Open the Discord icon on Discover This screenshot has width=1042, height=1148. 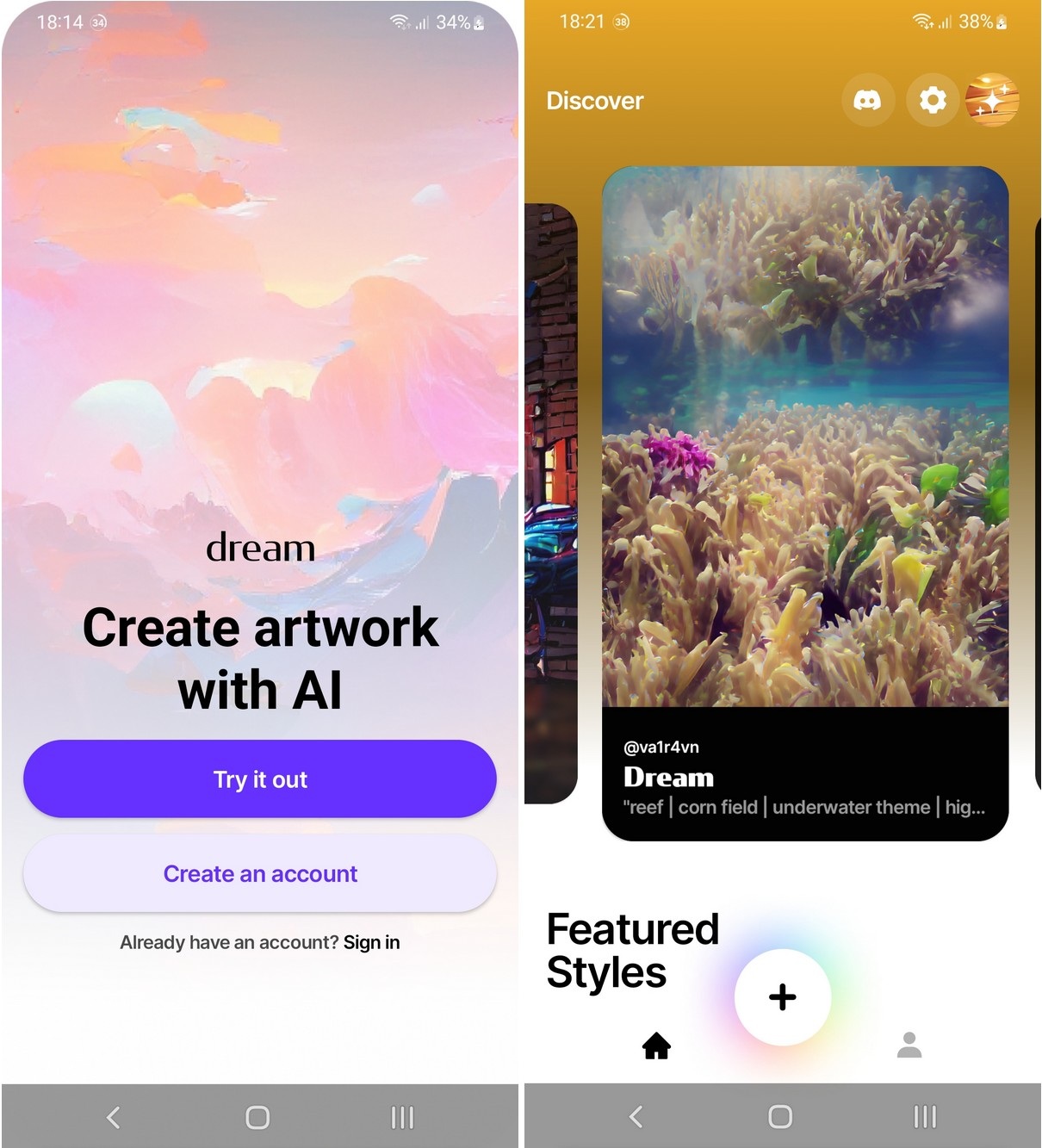click(x=867, y=101)
